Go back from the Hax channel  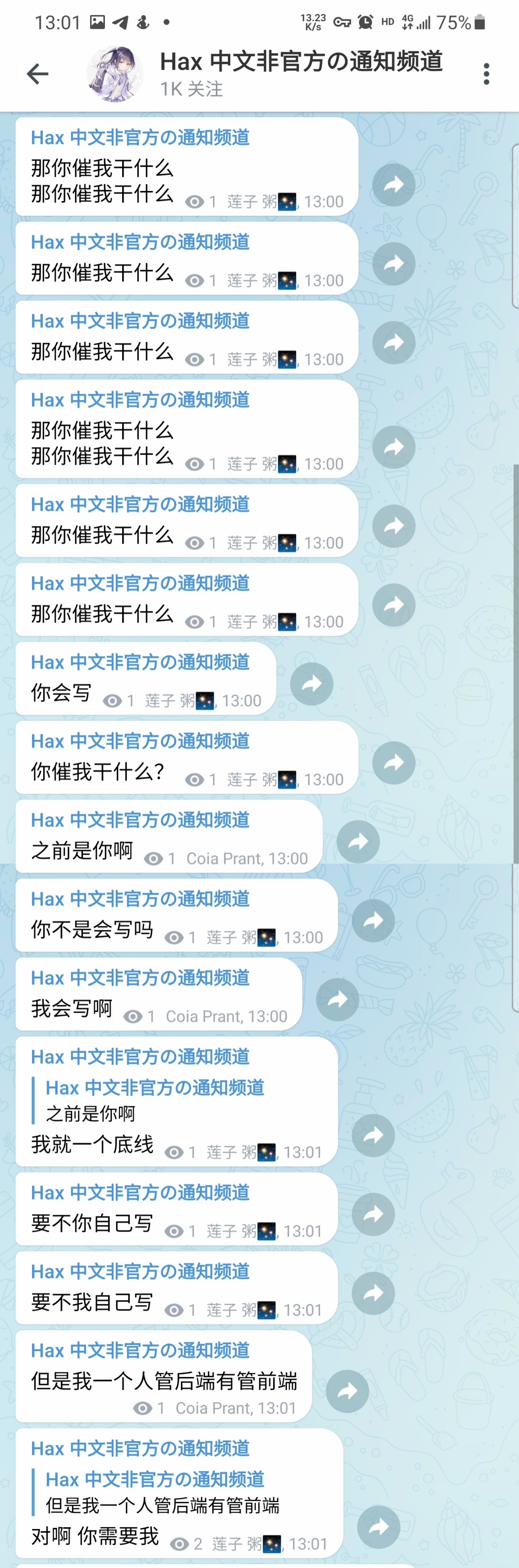(x=38, y=74)
